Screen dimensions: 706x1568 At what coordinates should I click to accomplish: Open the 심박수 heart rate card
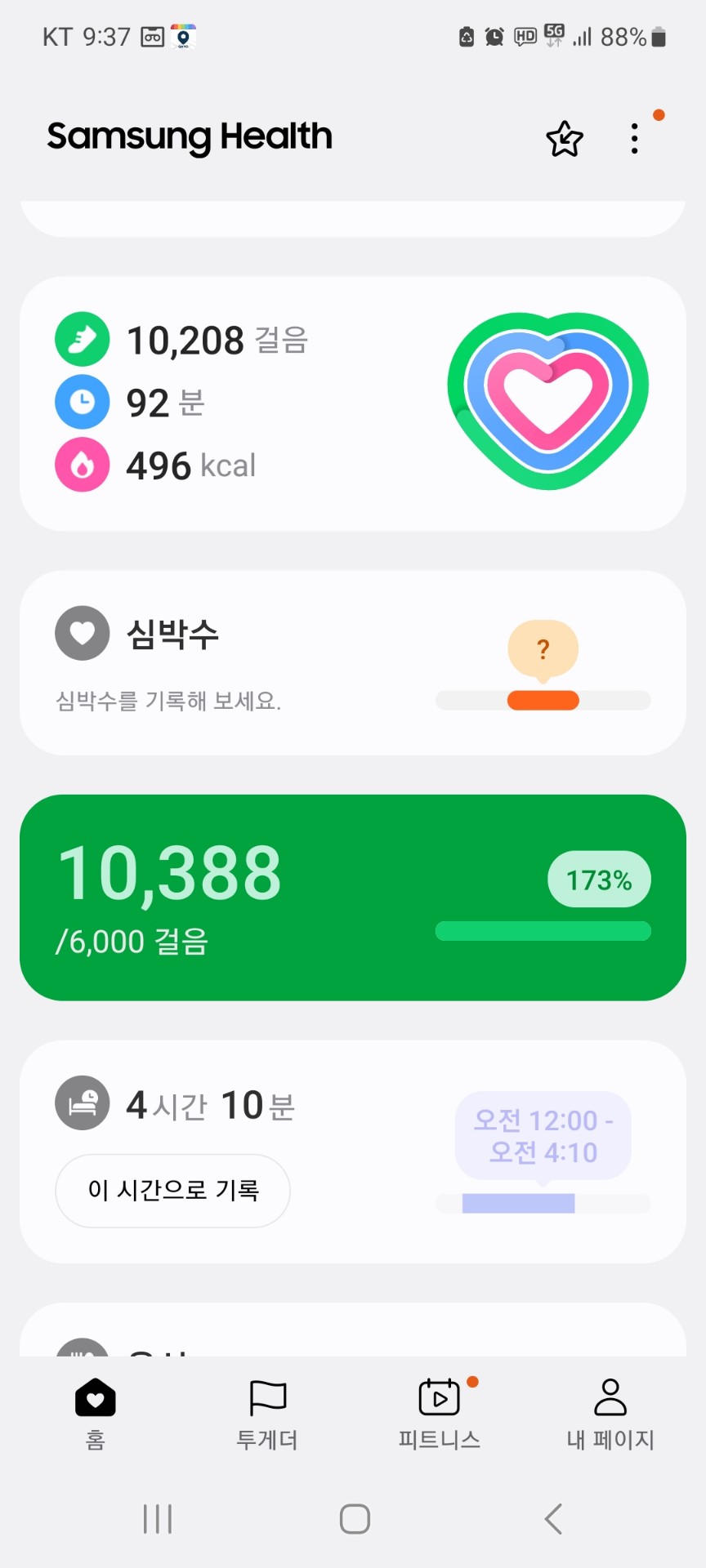click(352, 662)
